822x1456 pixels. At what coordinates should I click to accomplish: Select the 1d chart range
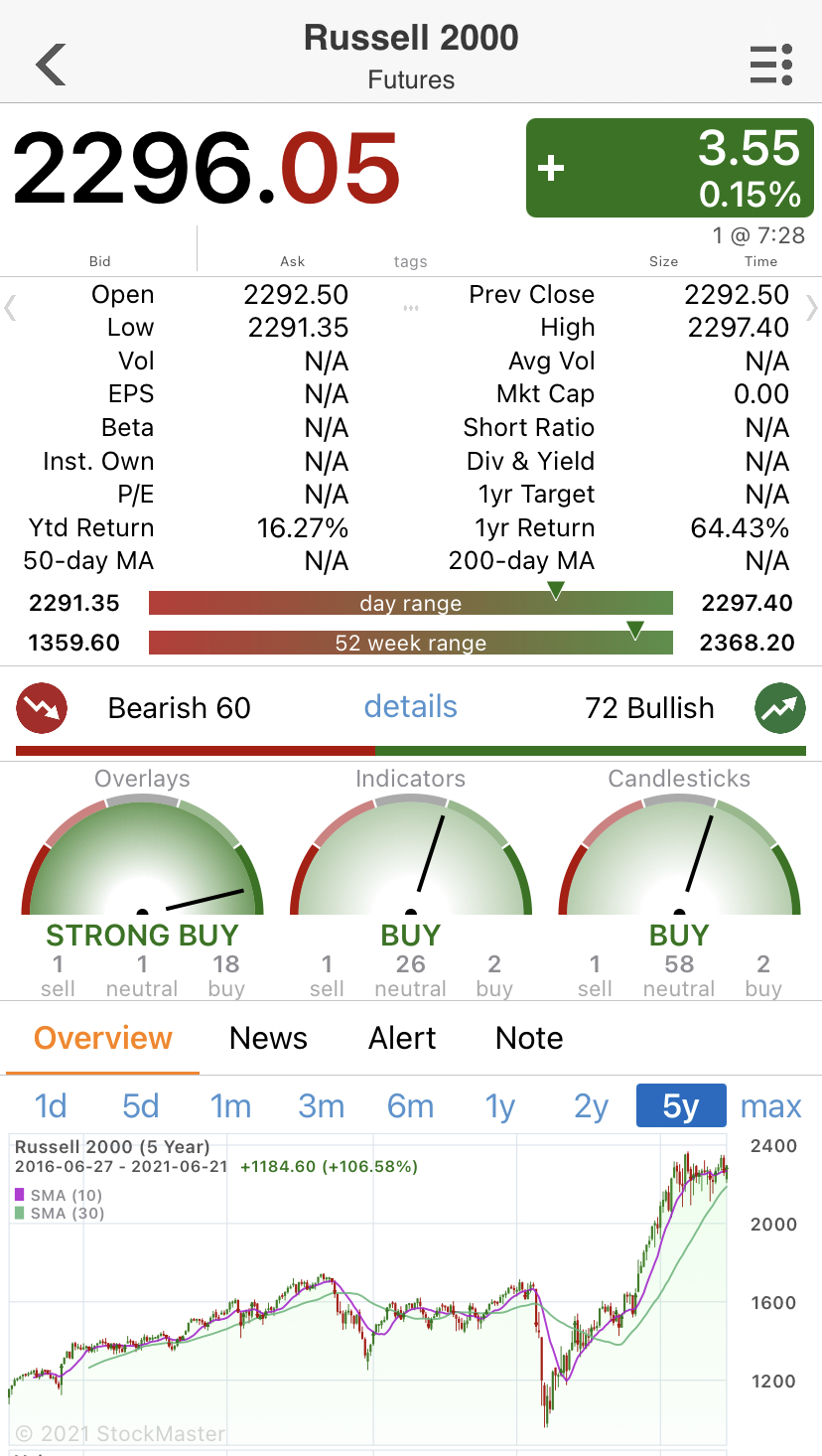(51, 1105)
